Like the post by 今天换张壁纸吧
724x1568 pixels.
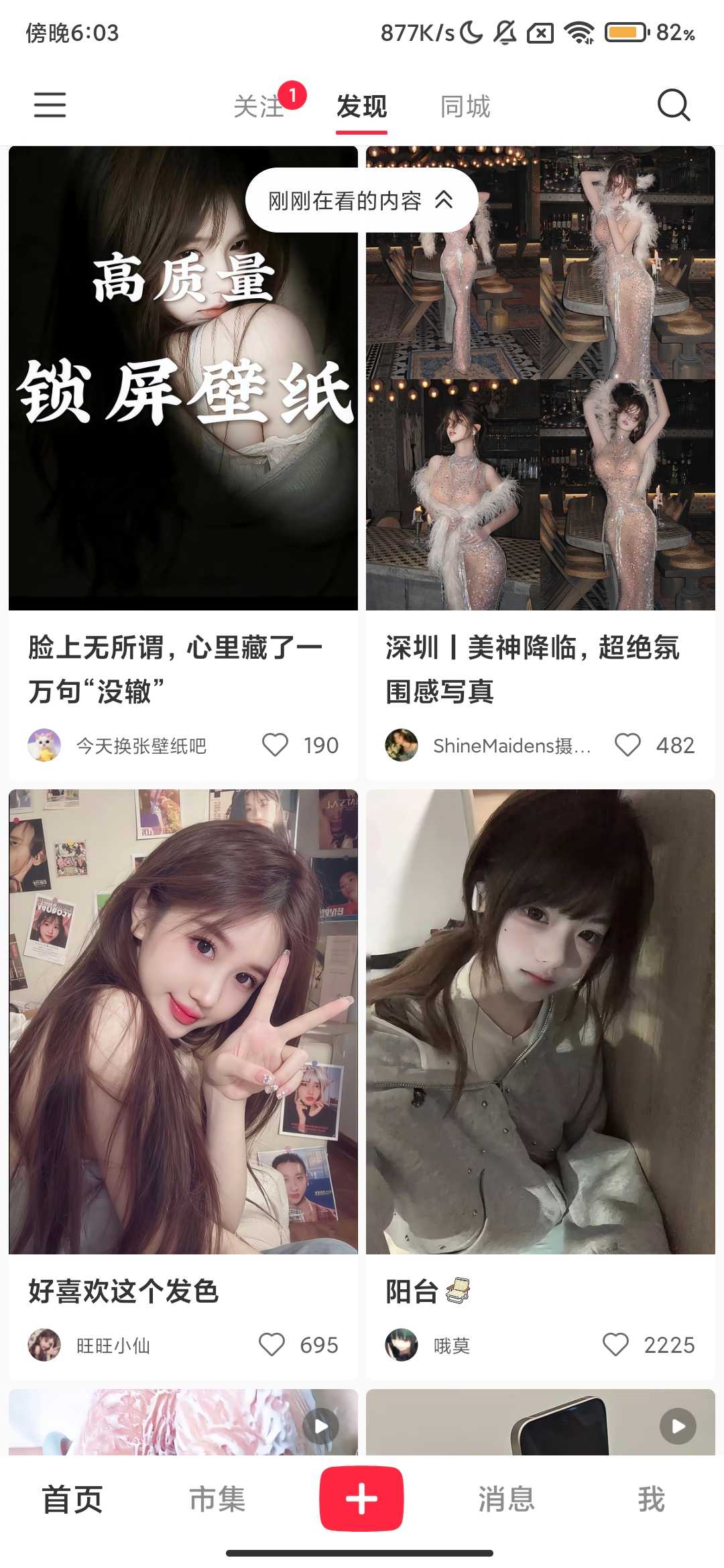pos(275,745)
